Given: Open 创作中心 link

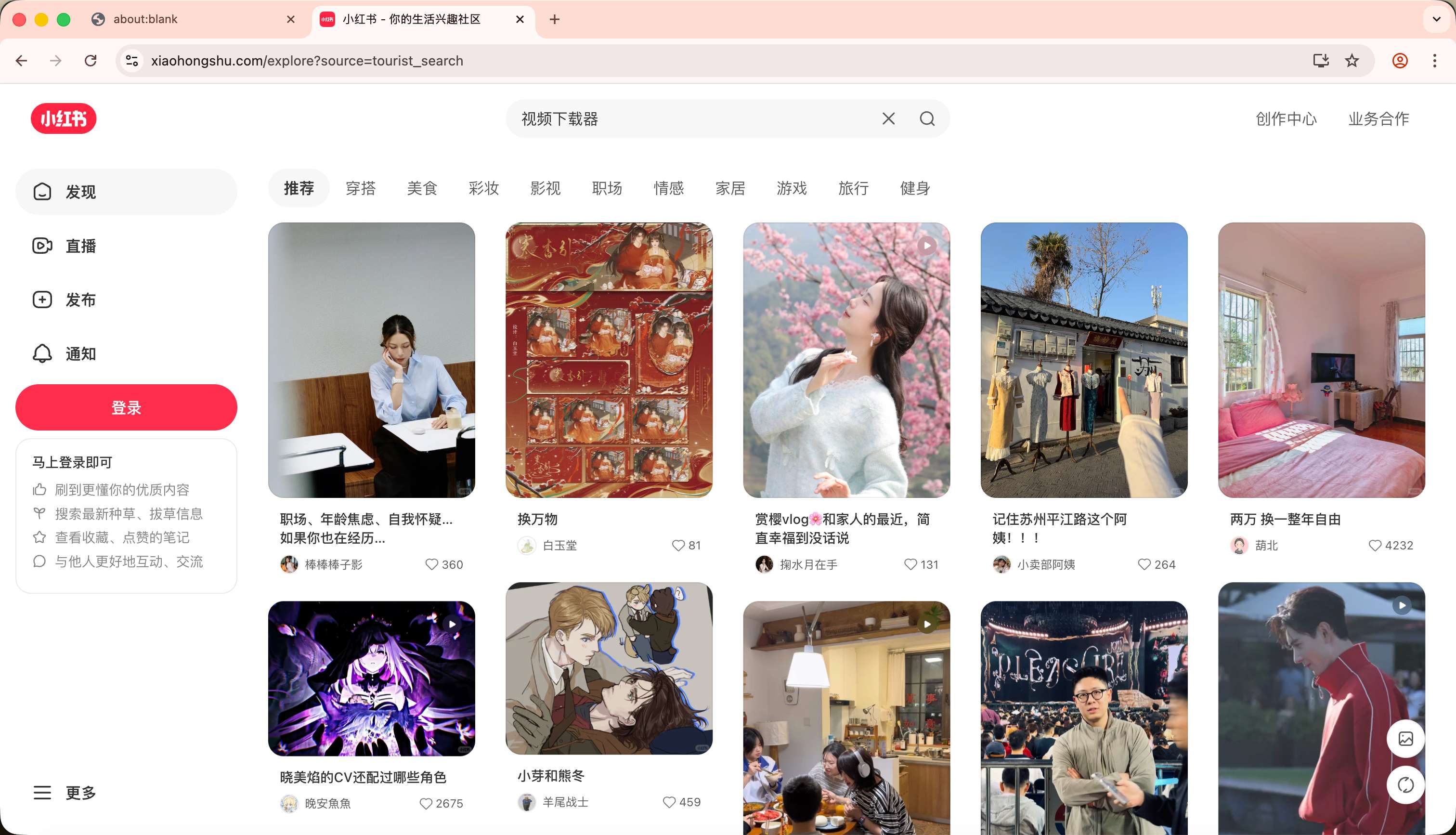Looking at the screenshot, I should click(x=1286, y=119).
